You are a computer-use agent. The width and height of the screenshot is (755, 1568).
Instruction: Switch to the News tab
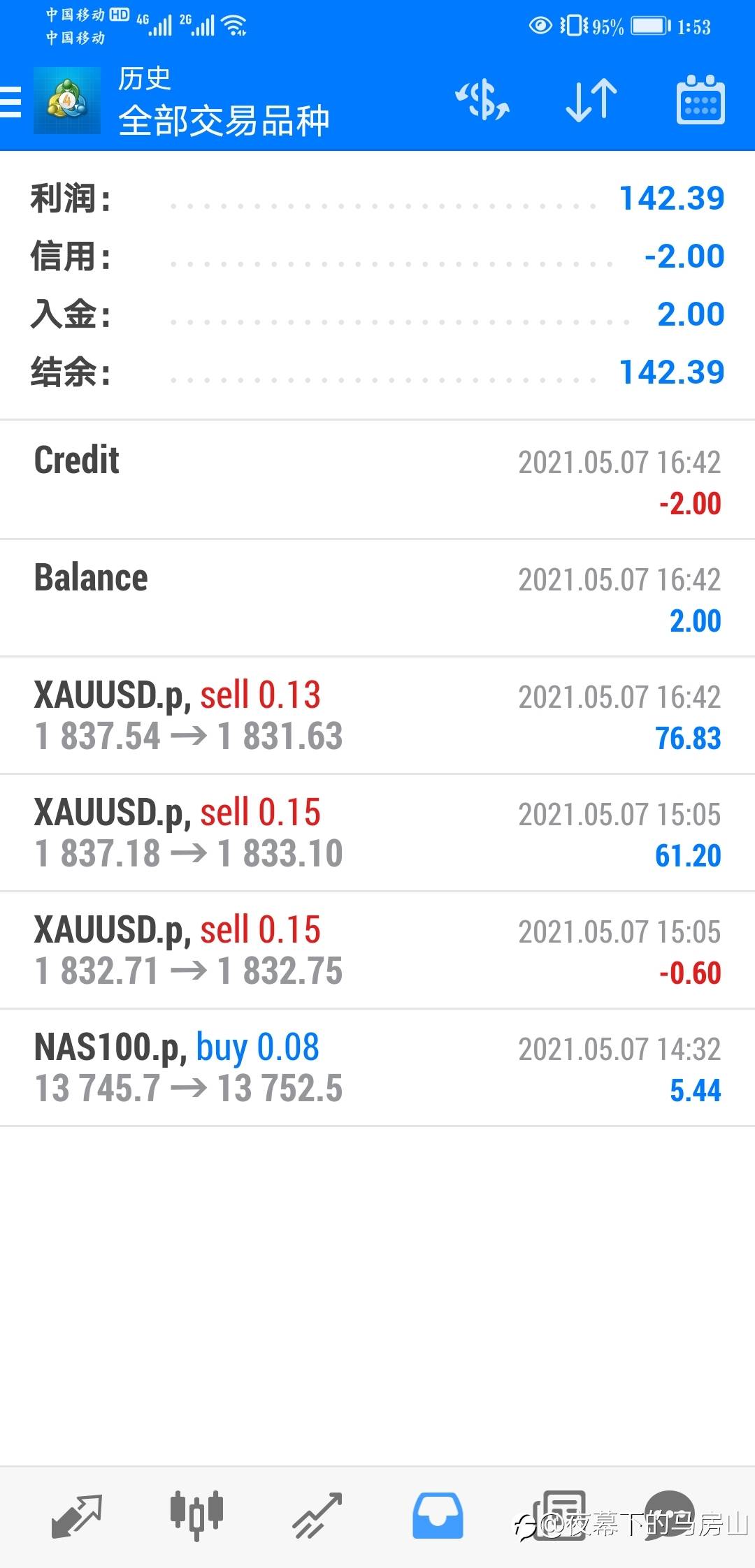point(559,1515)
